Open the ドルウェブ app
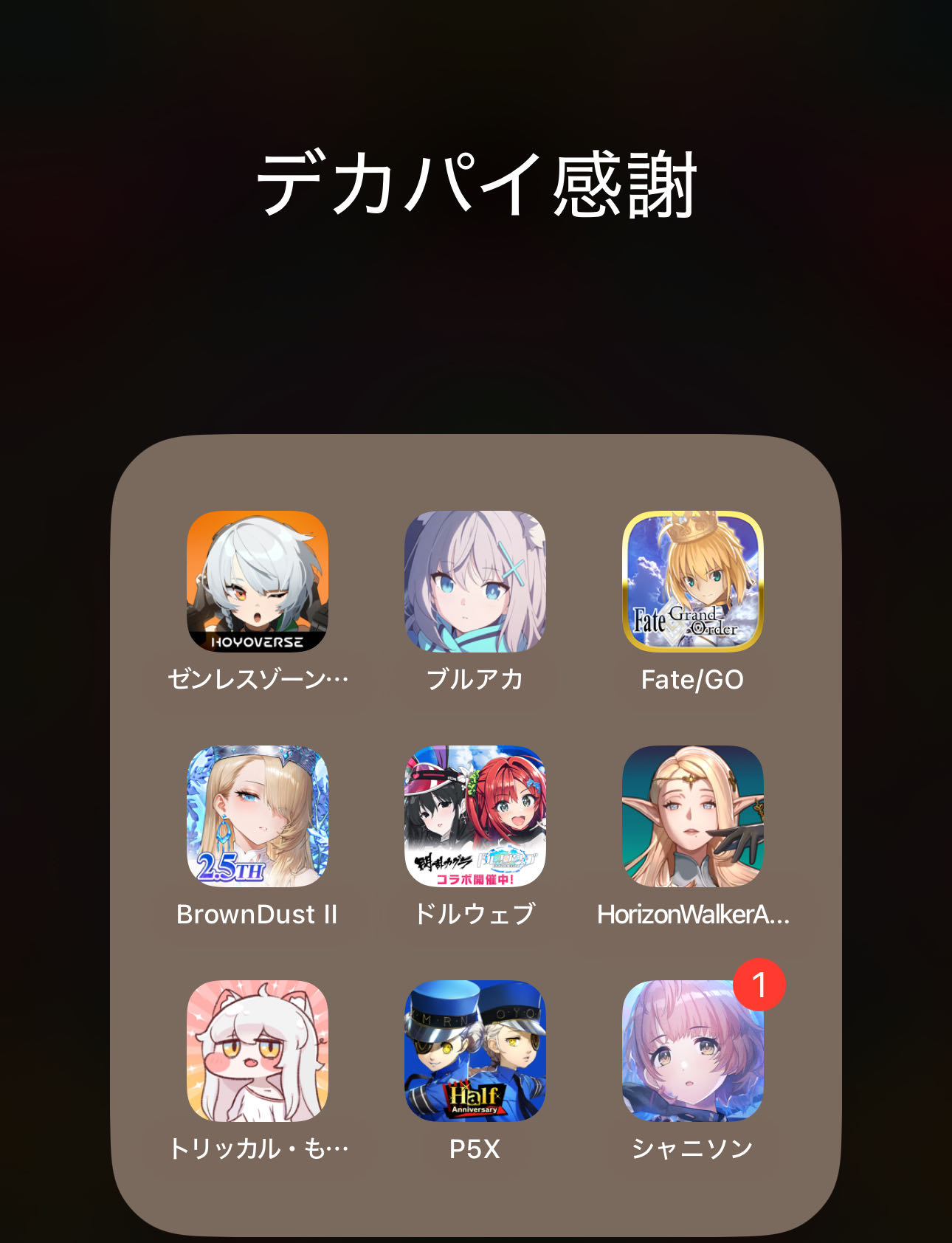952x1243 pixels. click(x=475, y=816)
